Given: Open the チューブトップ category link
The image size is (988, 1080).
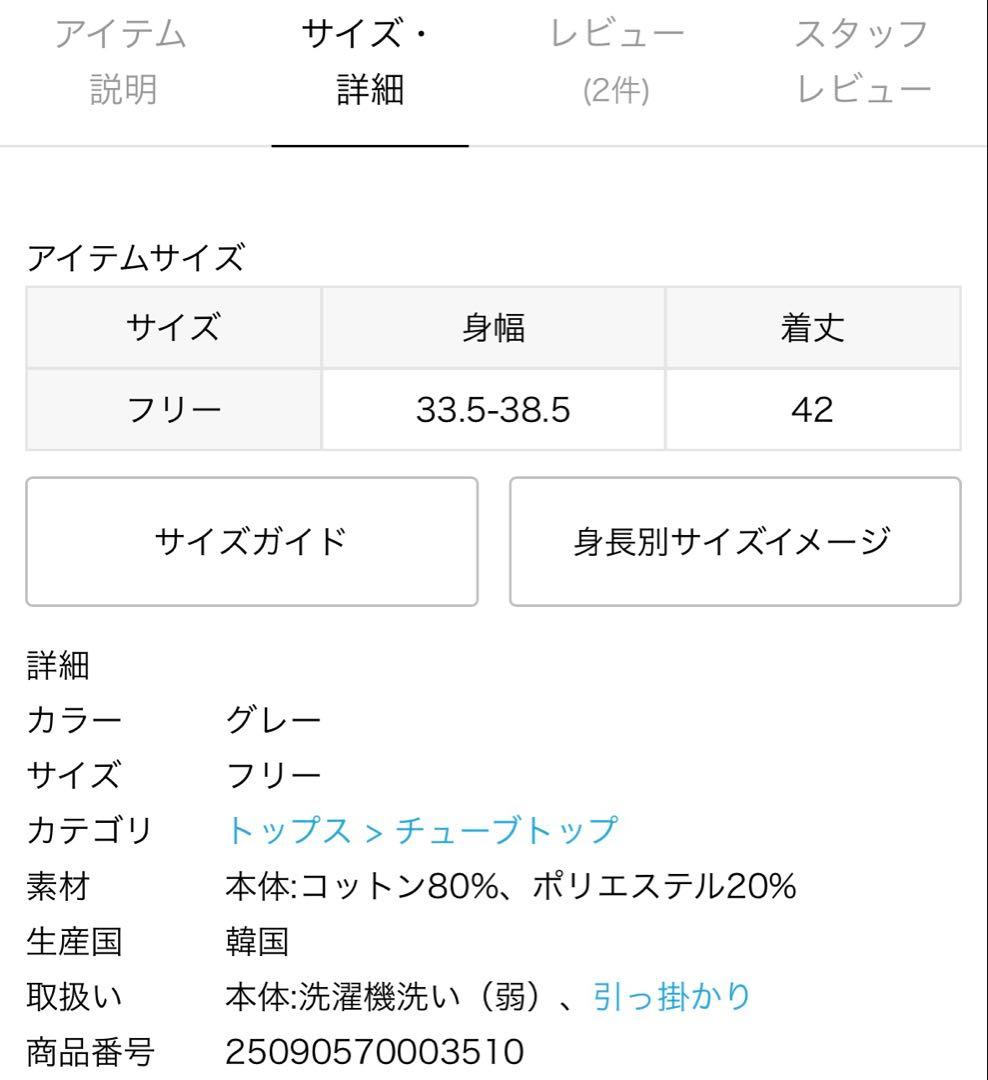Looking at the screenshot, I should pos(507,830).
